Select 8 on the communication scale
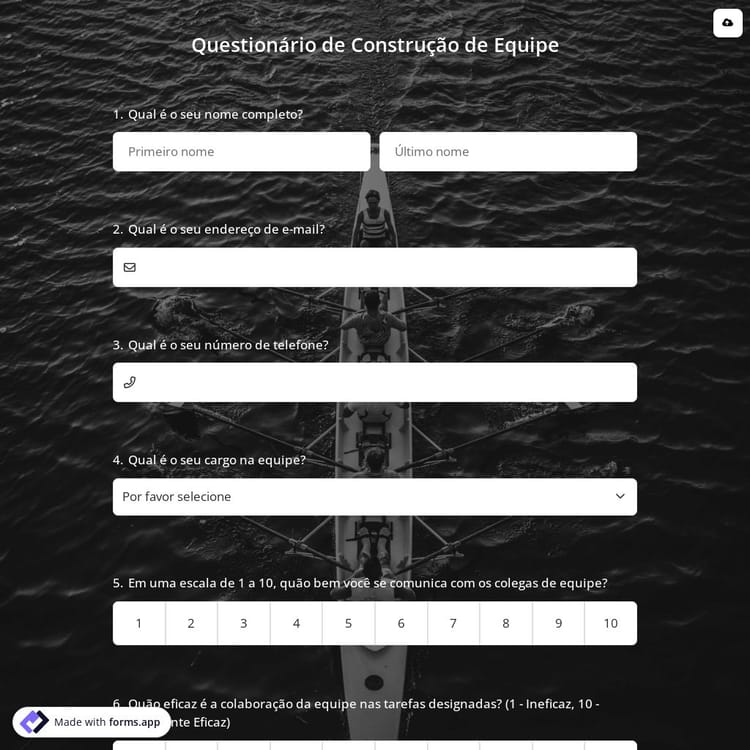 click(506, 623)
